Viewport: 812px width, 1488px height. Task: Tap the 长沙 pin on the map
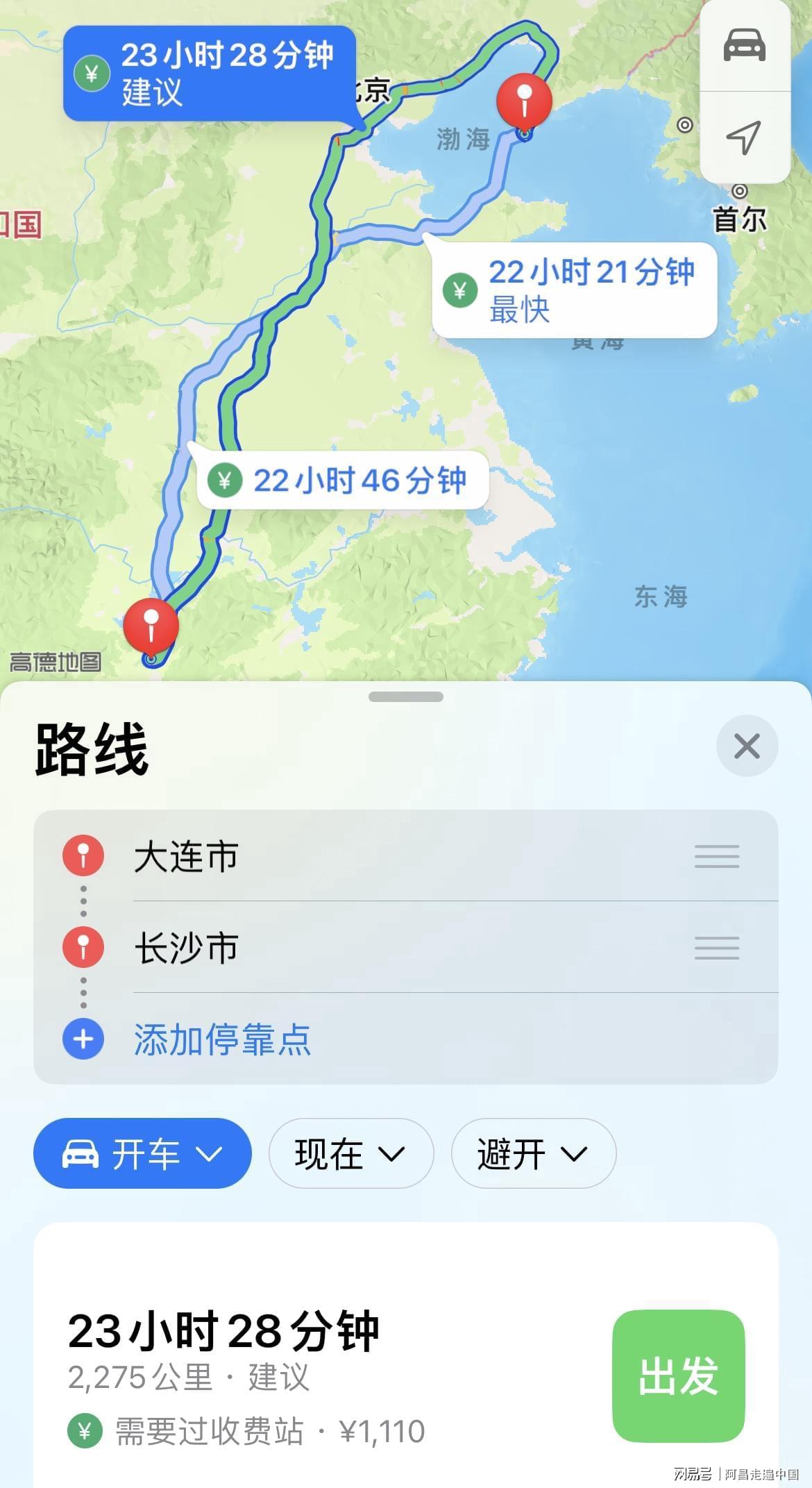coord(151,625)
